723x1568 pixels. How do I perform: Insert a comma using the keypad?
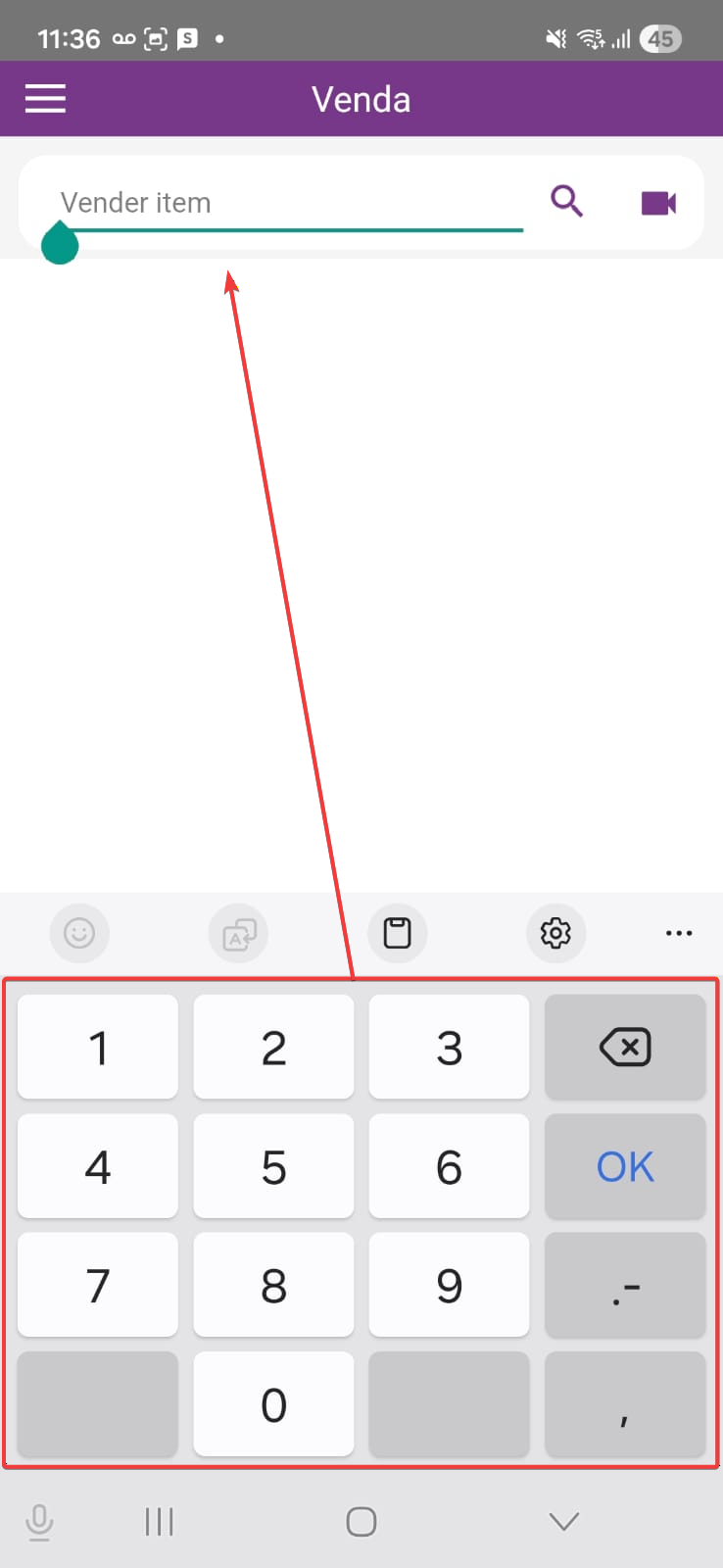(625, 1404)
